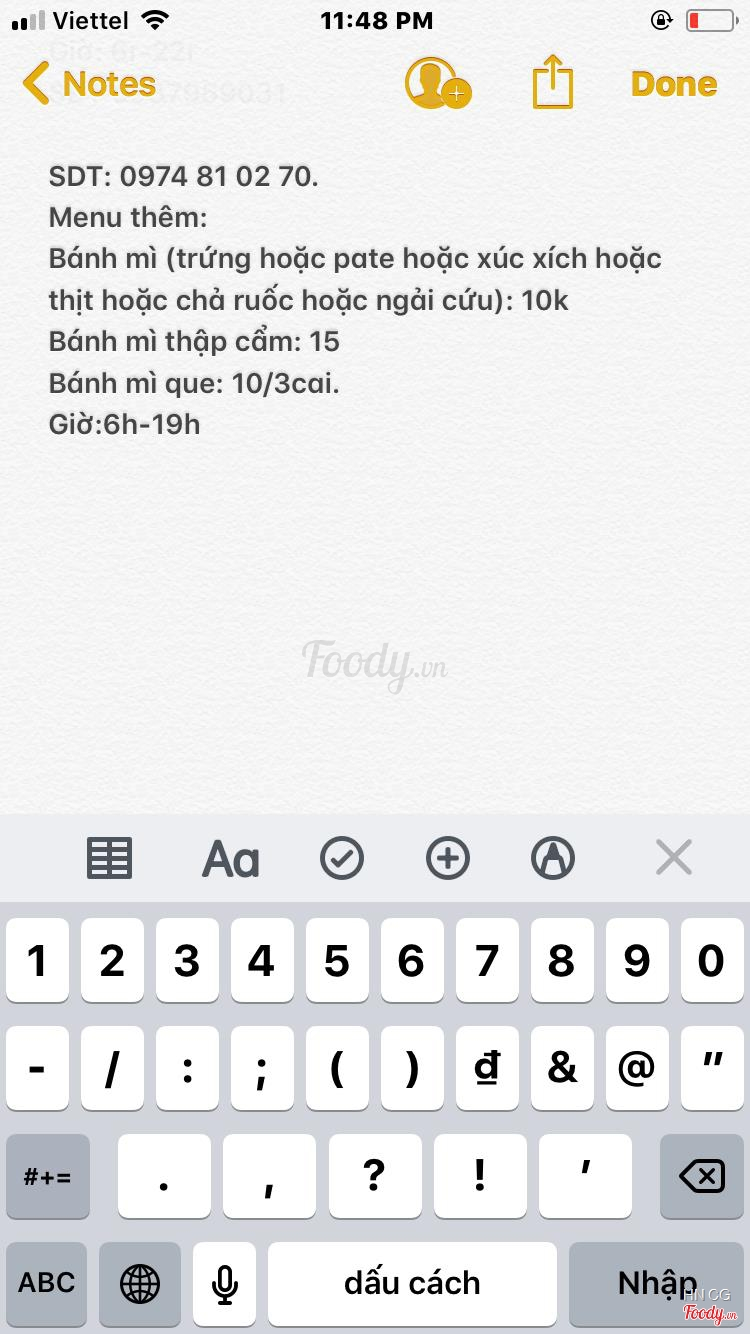Insert a table into the note
This screenshot has height=1334, width=750.
click(109, 858)
